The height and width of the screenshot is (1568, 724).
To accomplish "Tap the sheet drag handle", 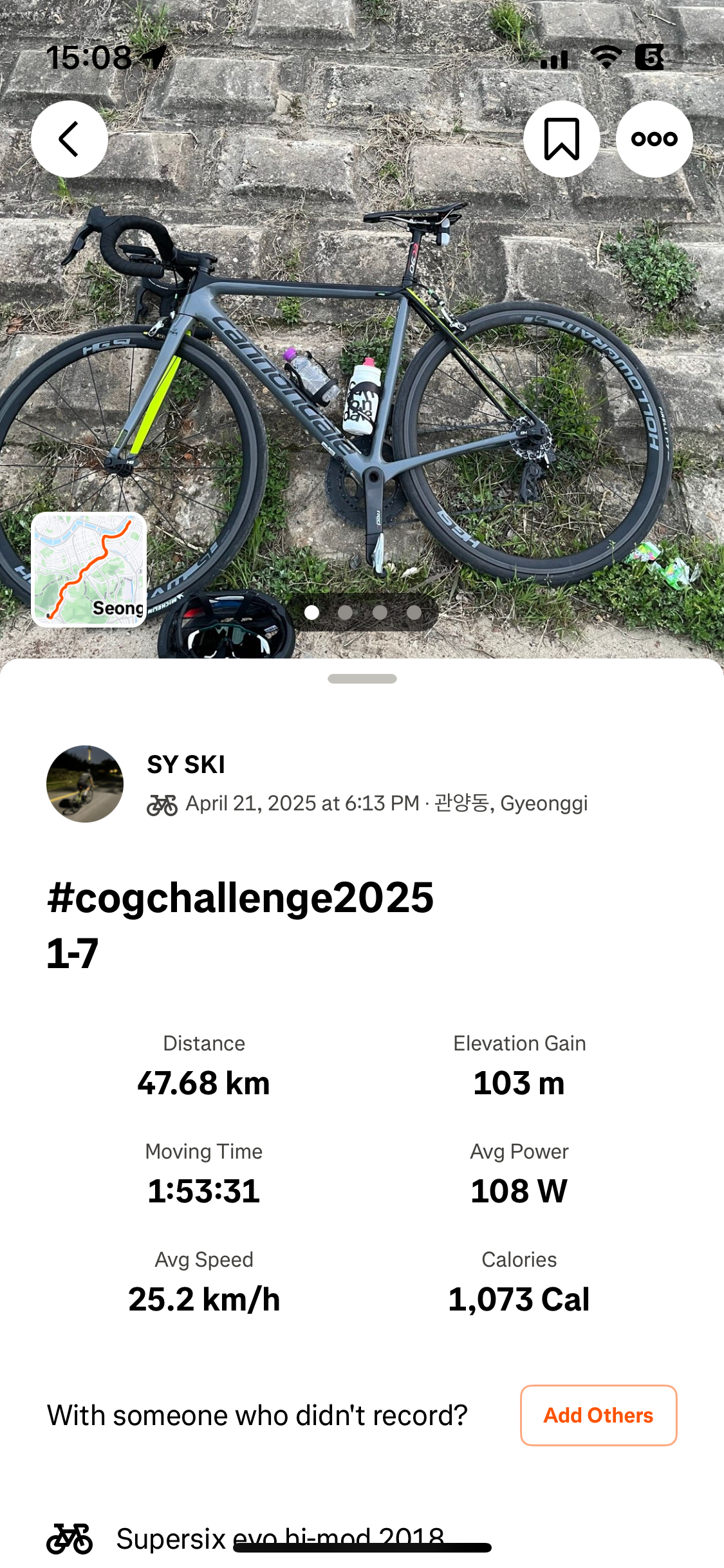I will point(362,678).
